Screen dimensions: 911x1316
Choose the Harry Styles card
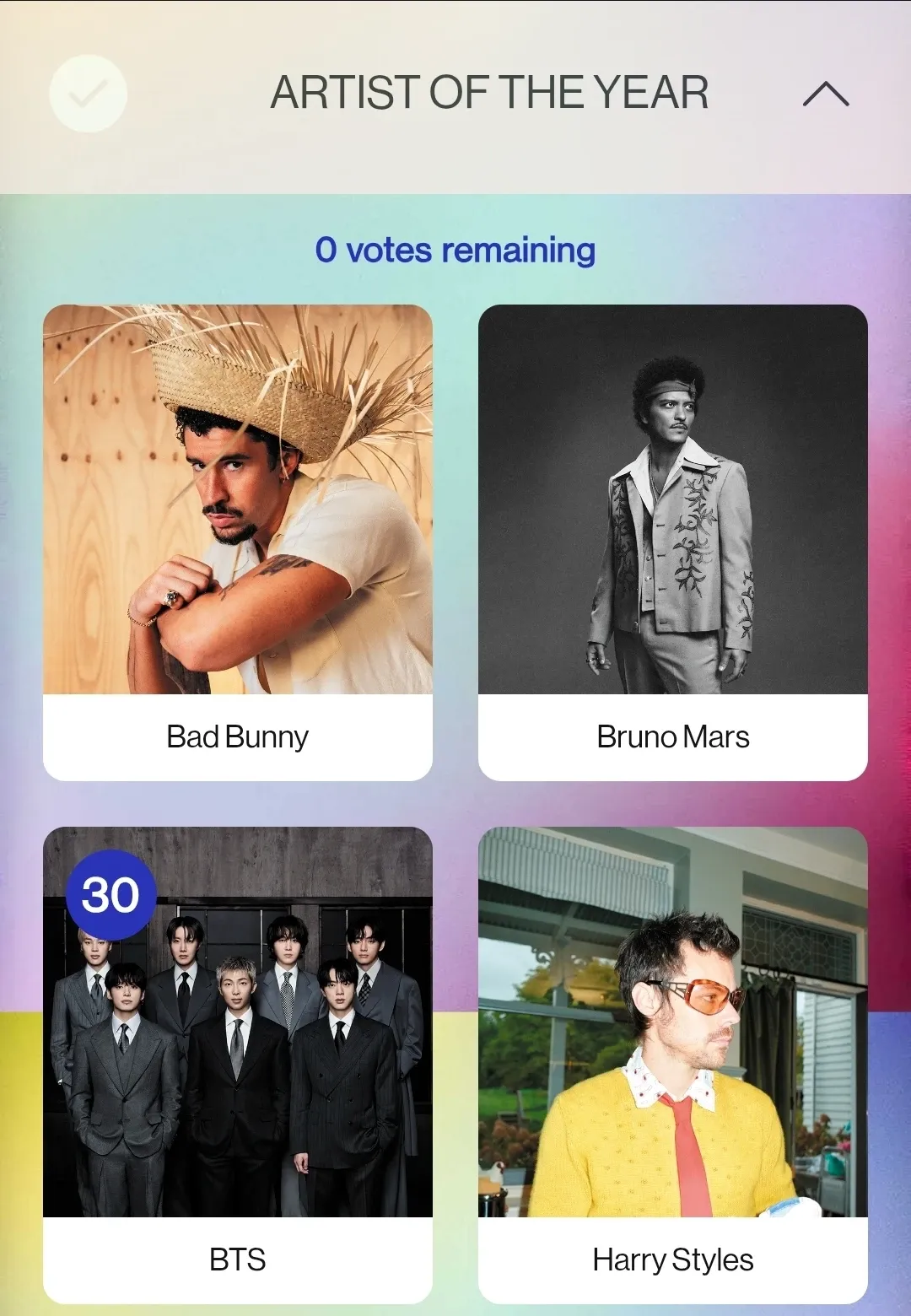click(672, 1065)
